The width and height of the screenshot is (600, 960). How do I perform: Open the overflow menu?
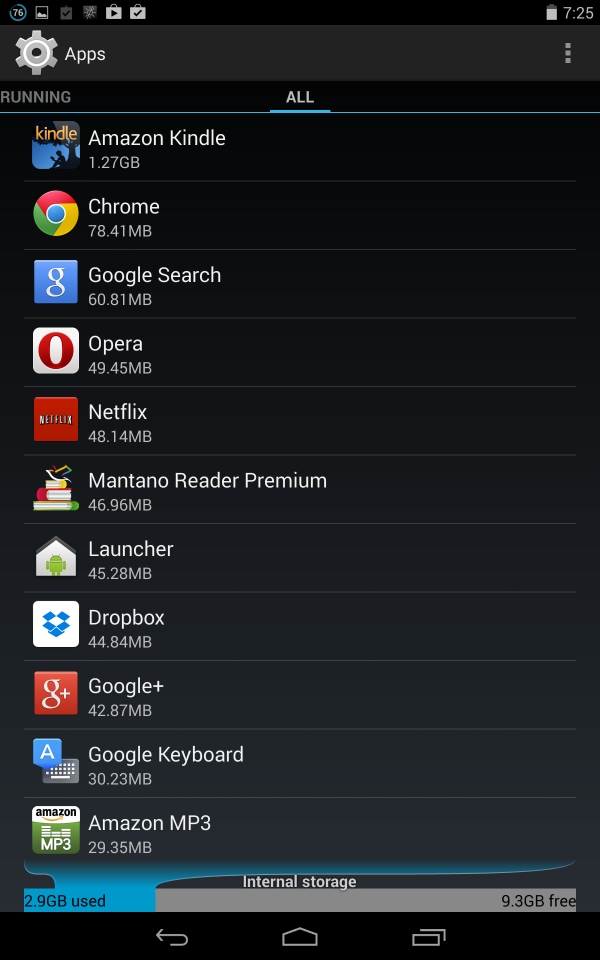(568, 53)
